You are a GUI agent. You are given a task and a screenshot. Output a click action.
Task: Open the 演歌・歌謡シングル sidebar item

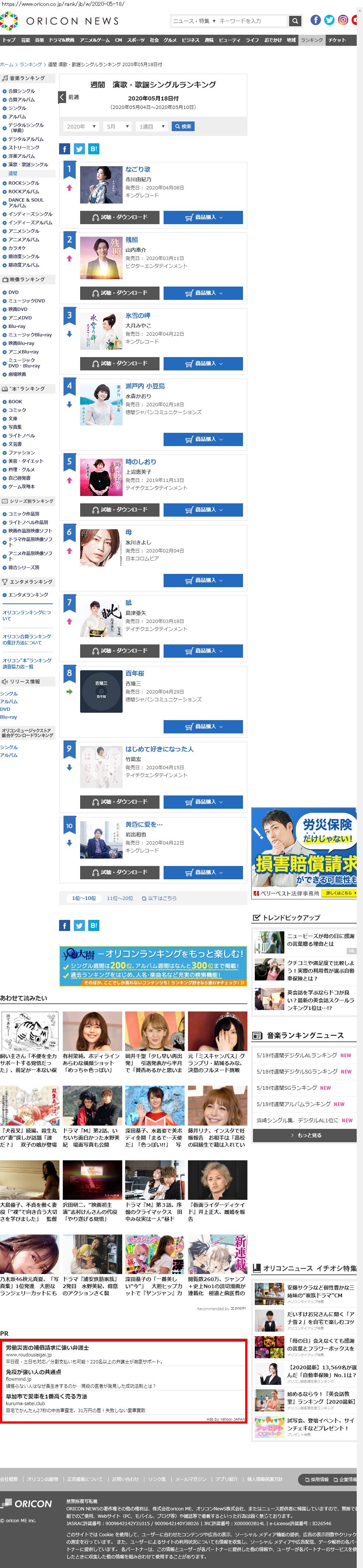28,165
